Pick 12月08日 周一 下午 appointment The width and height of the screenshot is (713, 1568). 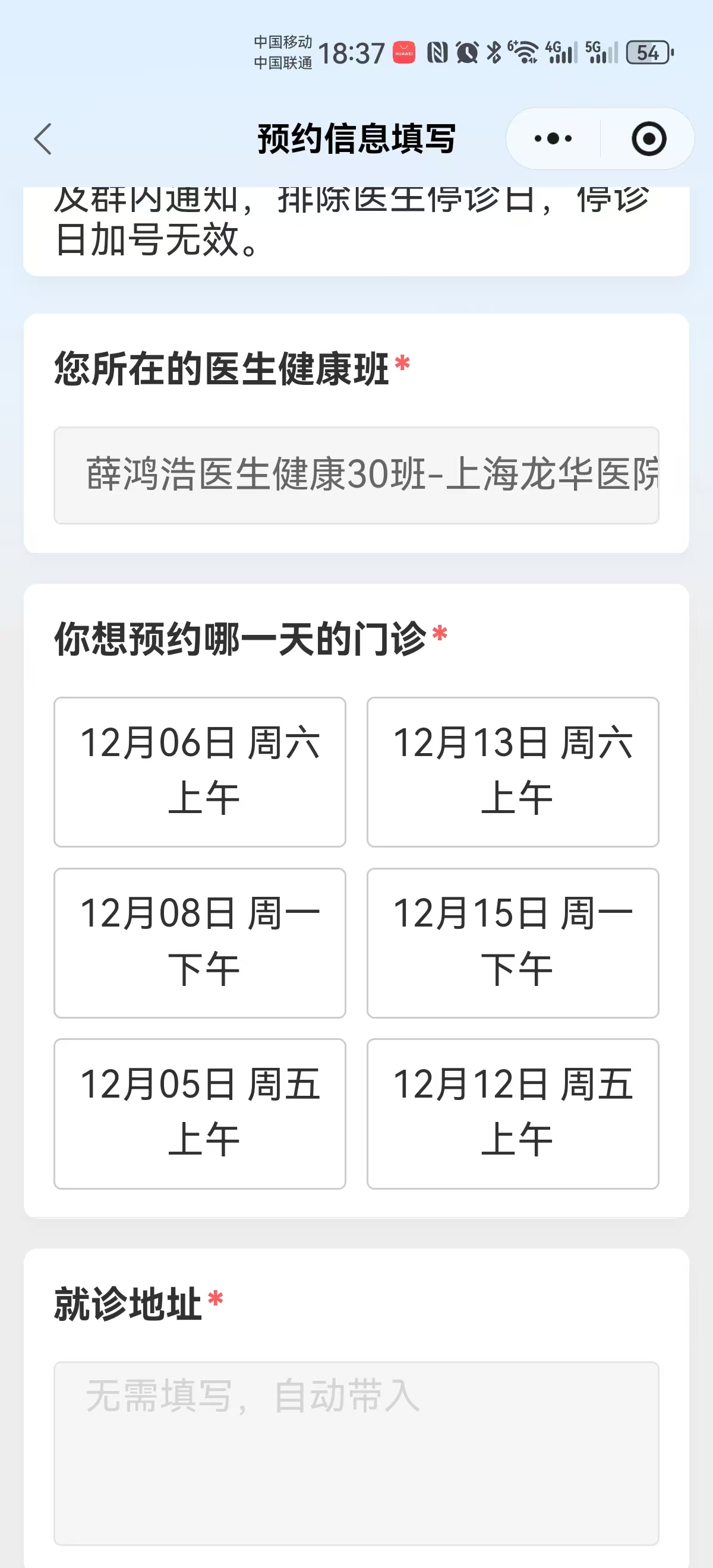pyautogui.click(x=200, y=943)
